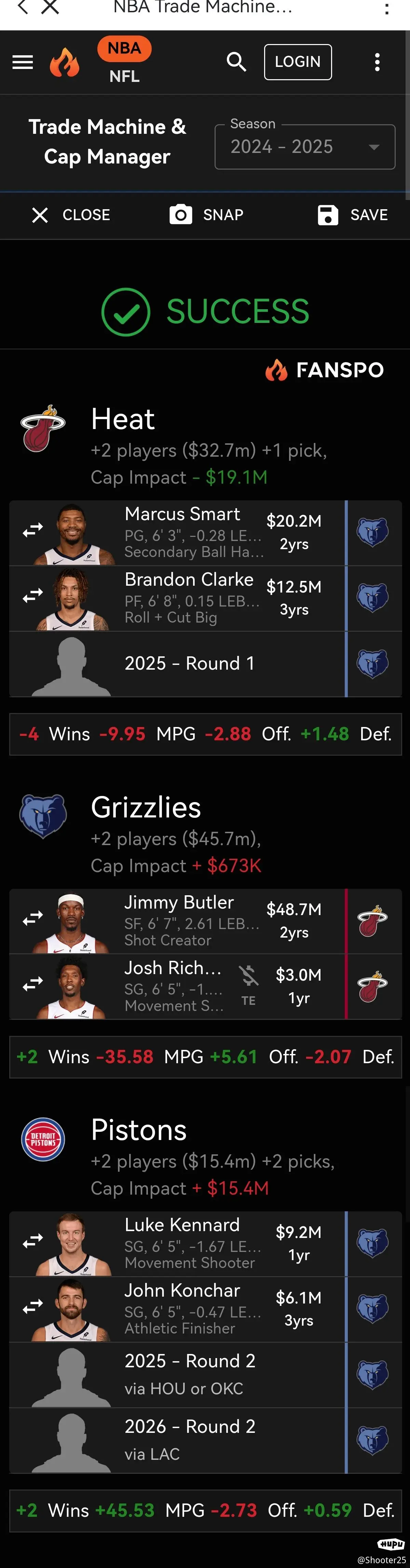Open the browser's three-dot menu

386,7
